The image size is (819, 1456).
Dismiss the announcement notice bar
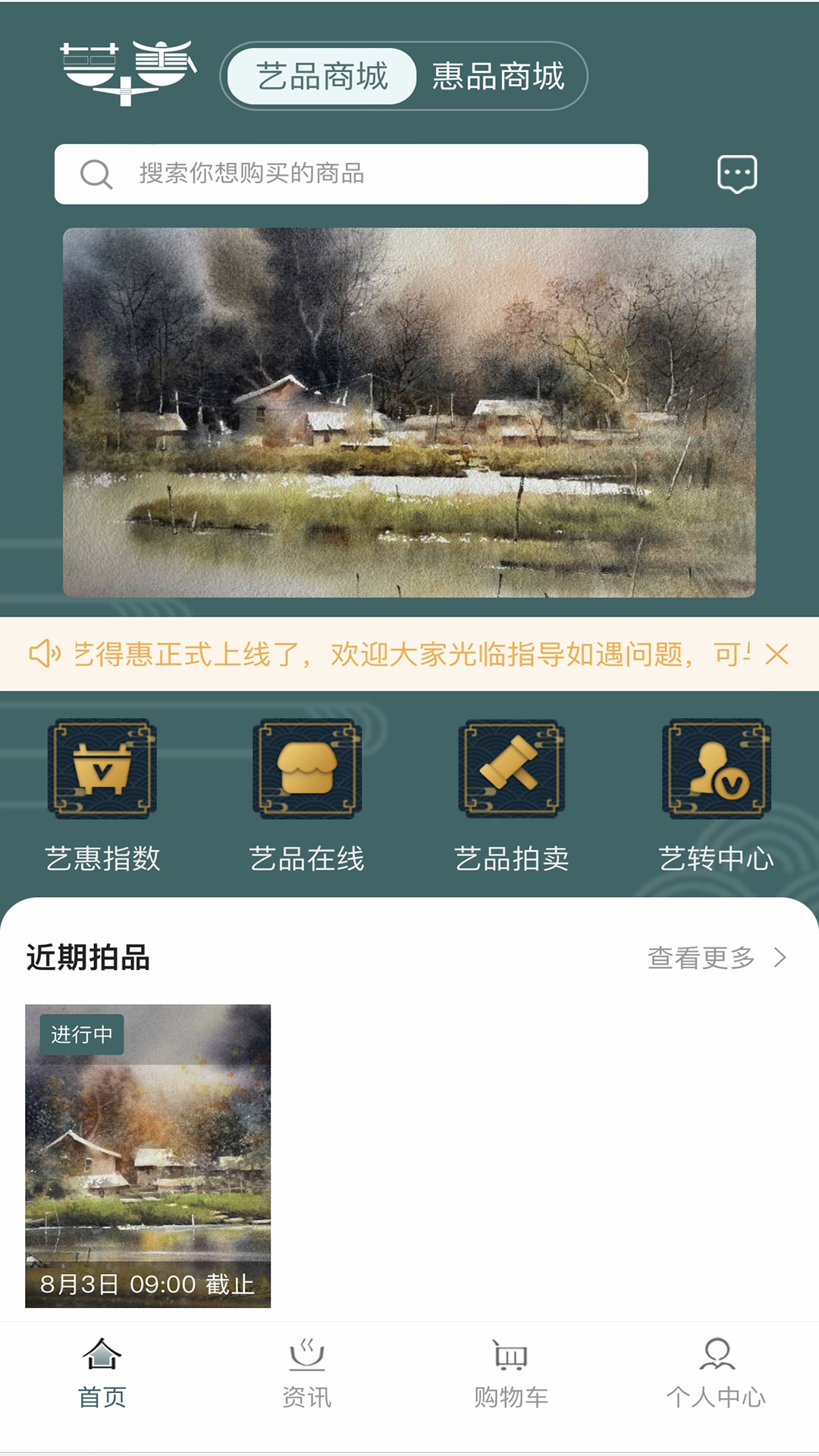point(777,654)
